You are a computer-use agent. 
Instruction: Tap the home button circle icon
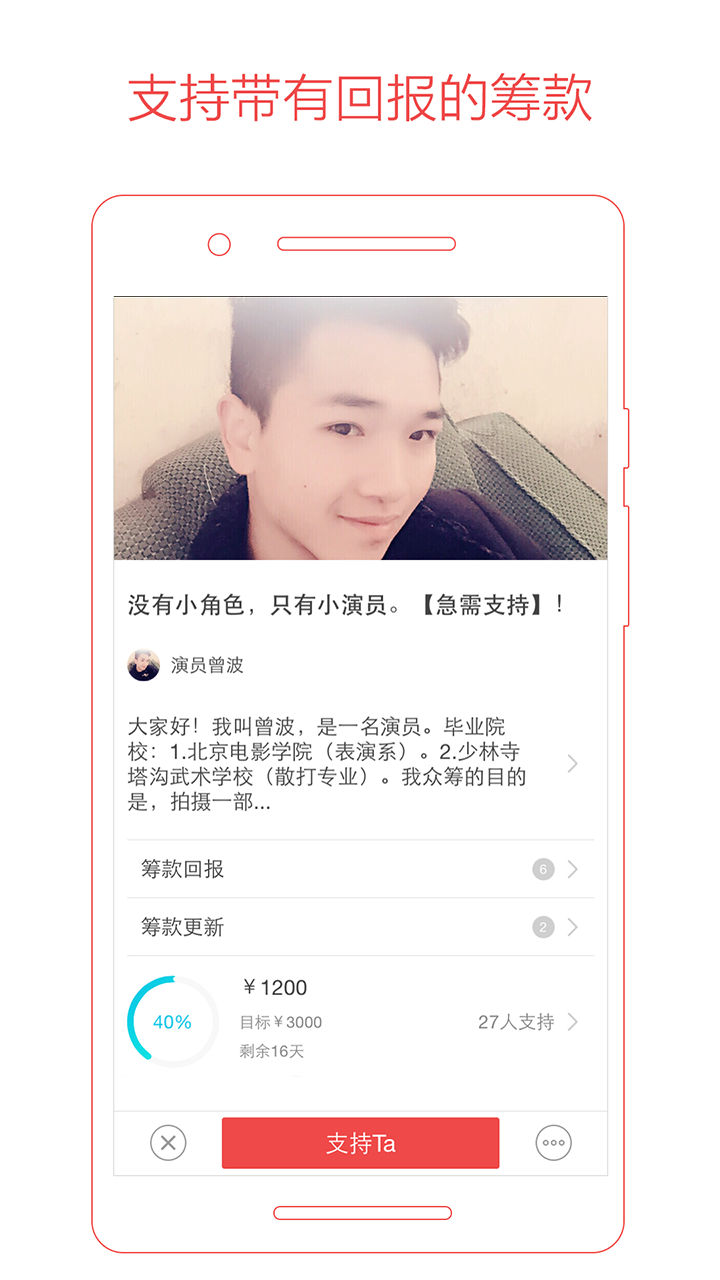coord(218,244)
